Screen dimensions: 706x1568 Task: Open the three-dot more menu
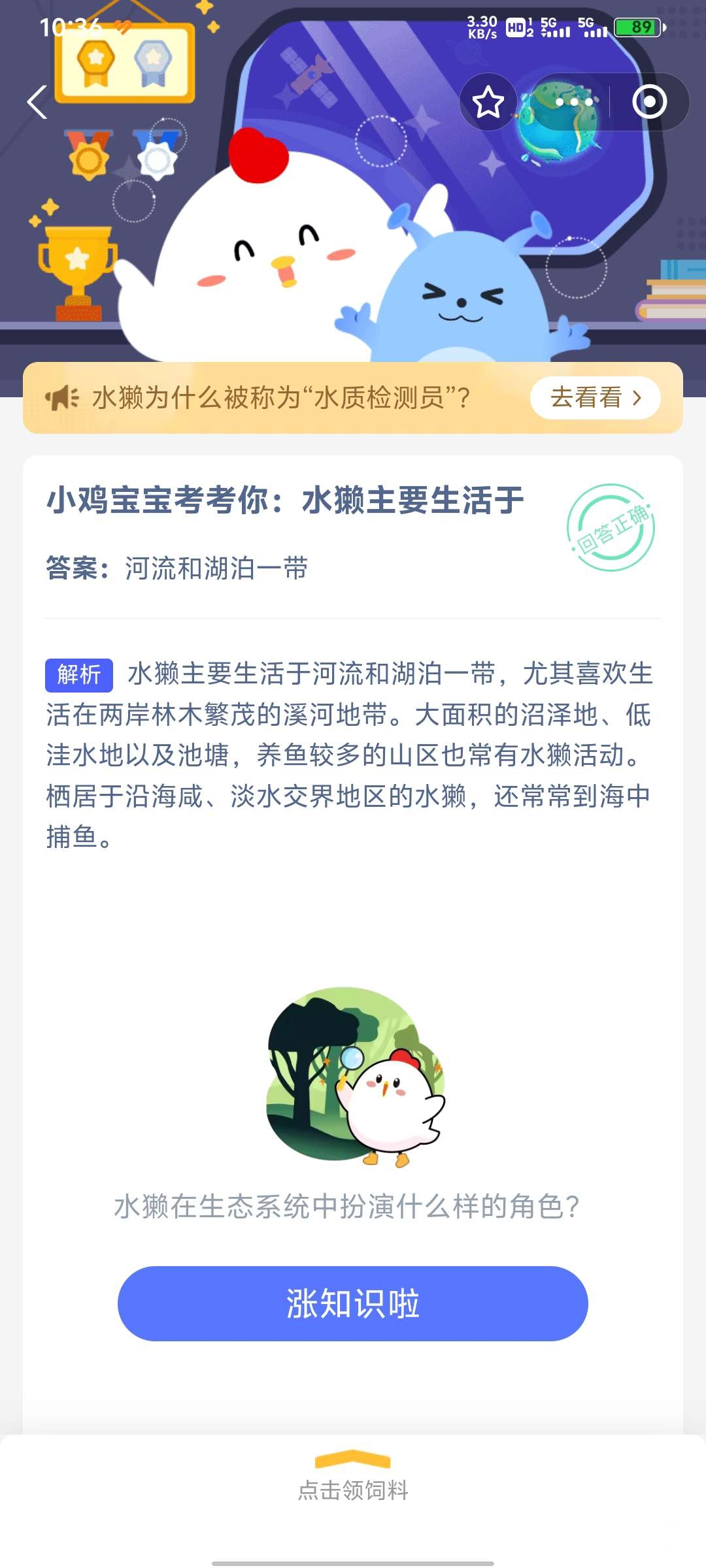pyautogui.click(x=573, y=103)
